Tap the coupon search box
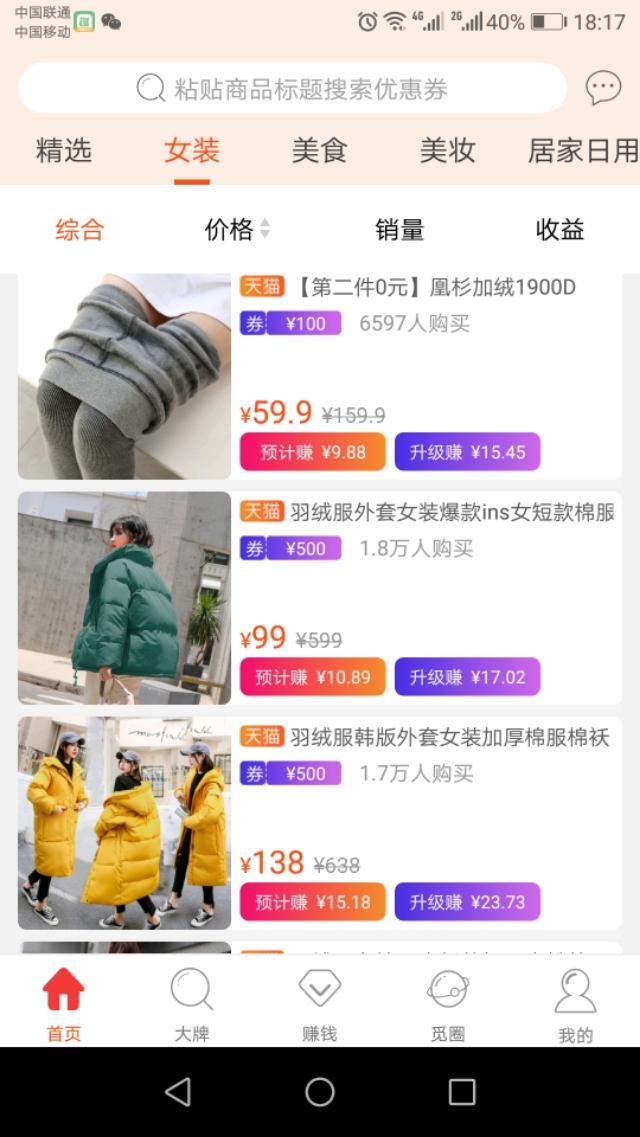This screenshot has height=1137, width=640. point(292,89)
